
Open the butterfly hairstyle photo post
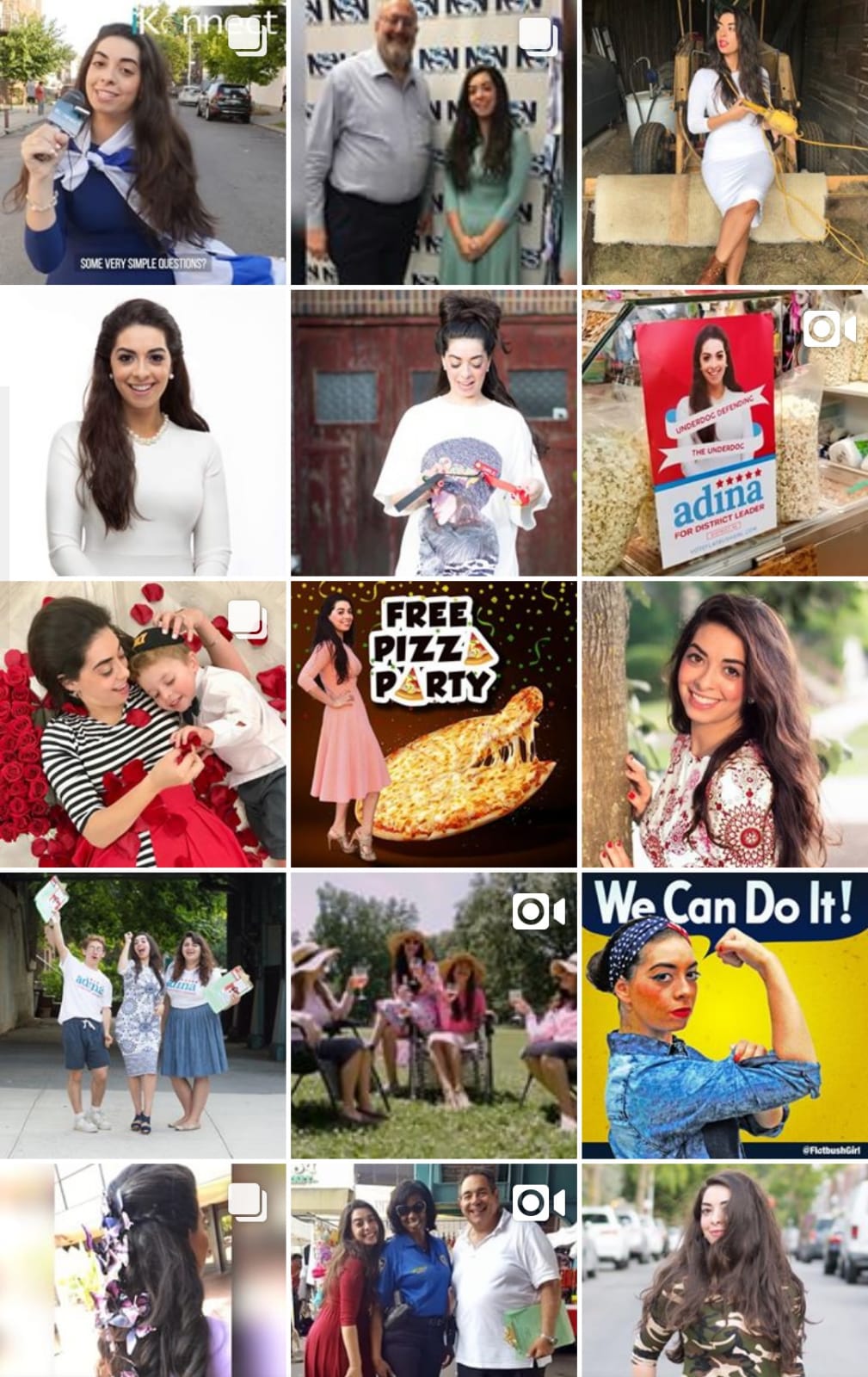(x=143, y=1270)
